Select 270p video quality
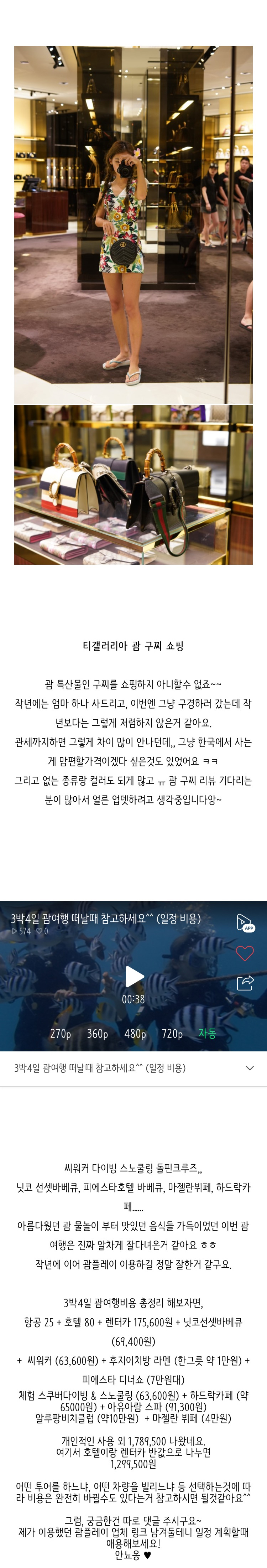 [60, 1034]
